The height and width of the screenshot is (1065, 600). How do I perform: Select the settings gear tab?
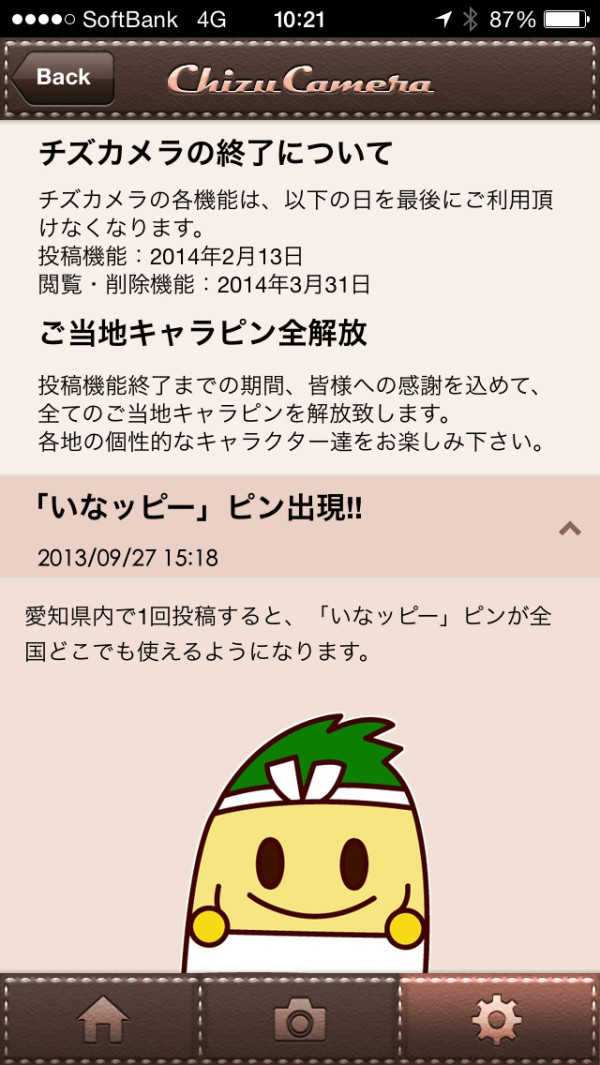coord(497,1019)
